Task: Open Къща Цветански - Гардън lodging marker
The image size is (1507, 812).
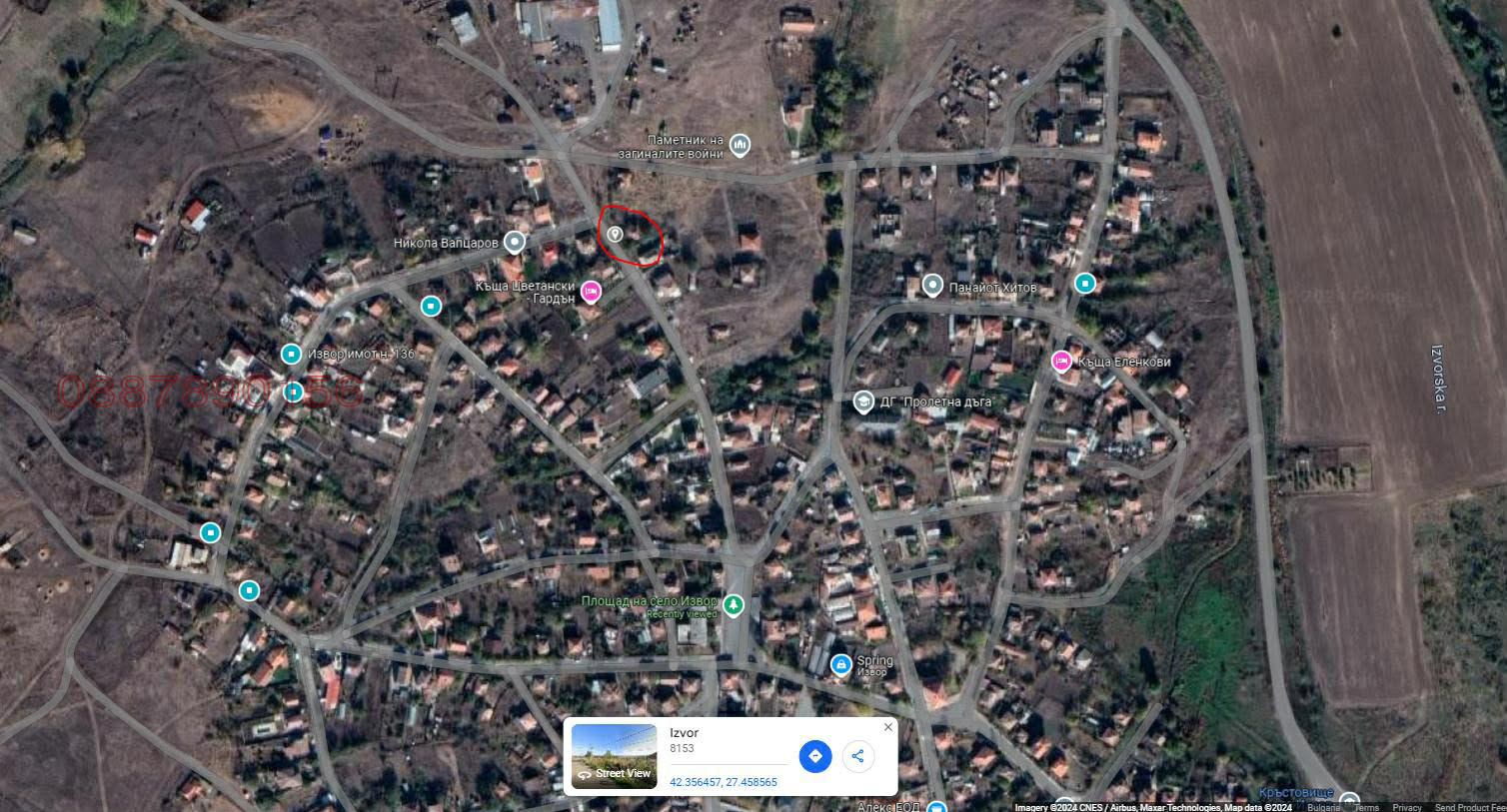Action: 590,292
